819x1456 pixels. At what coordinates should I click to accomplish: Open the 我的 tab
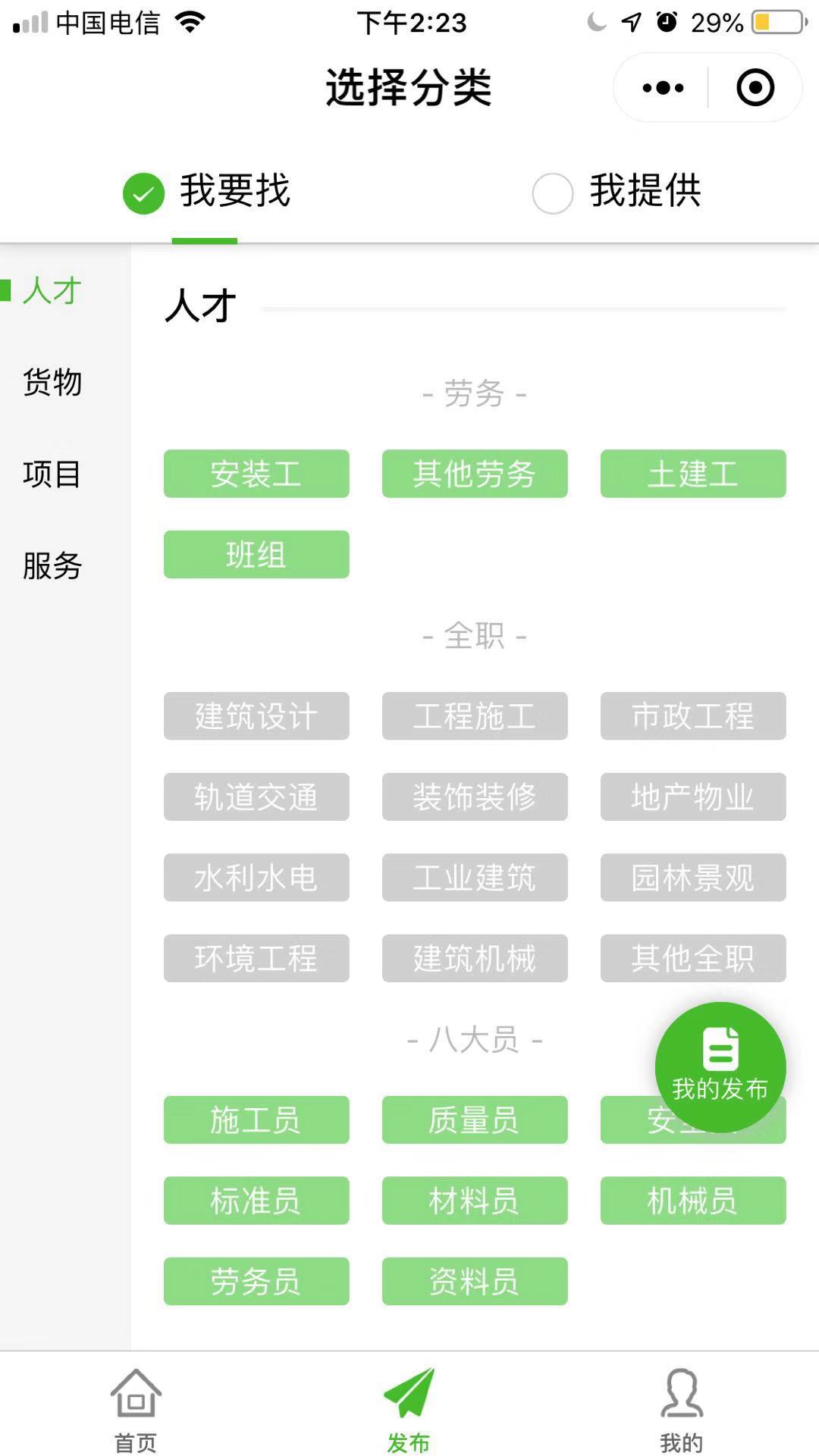(681, 1410)
